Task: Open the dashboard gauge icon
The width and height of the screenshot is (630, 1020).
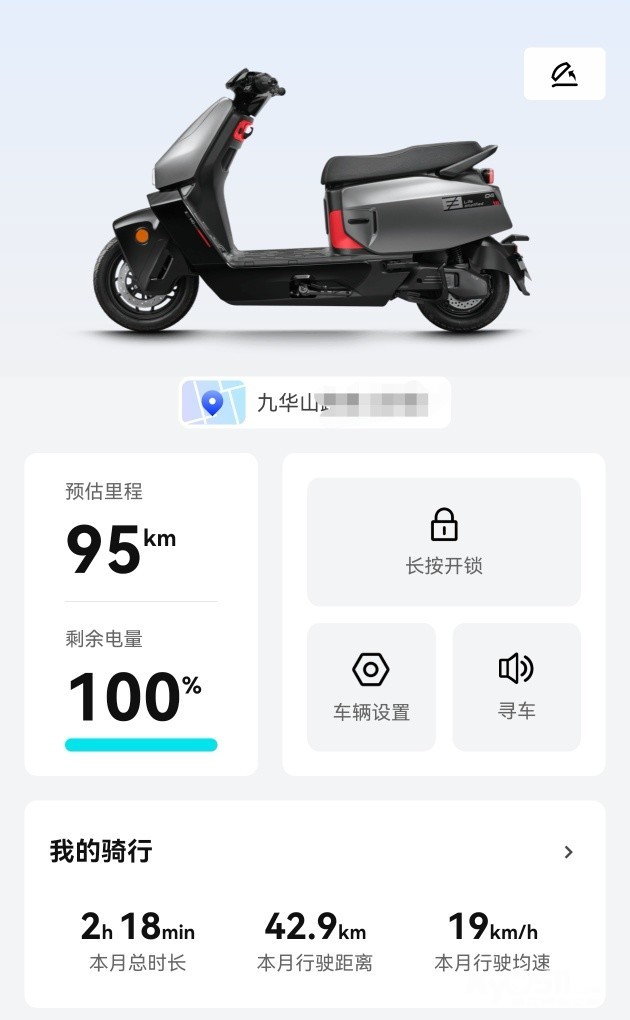Action: coord(564,74)
